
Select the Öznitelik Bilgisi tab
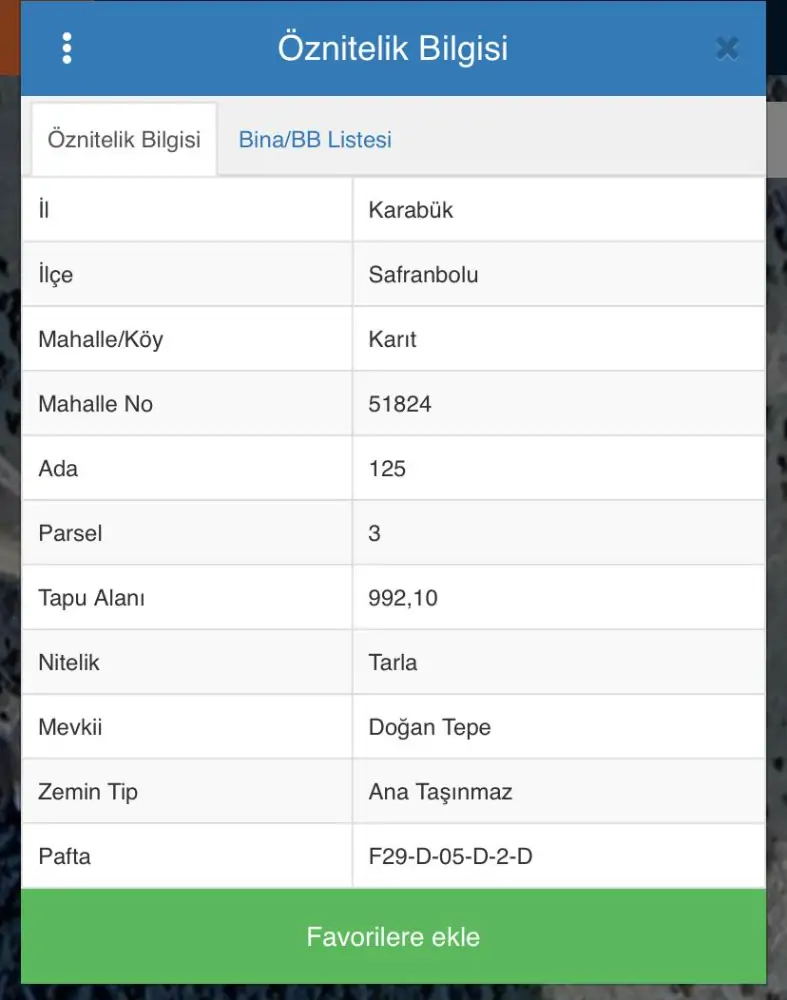(124, 140)
